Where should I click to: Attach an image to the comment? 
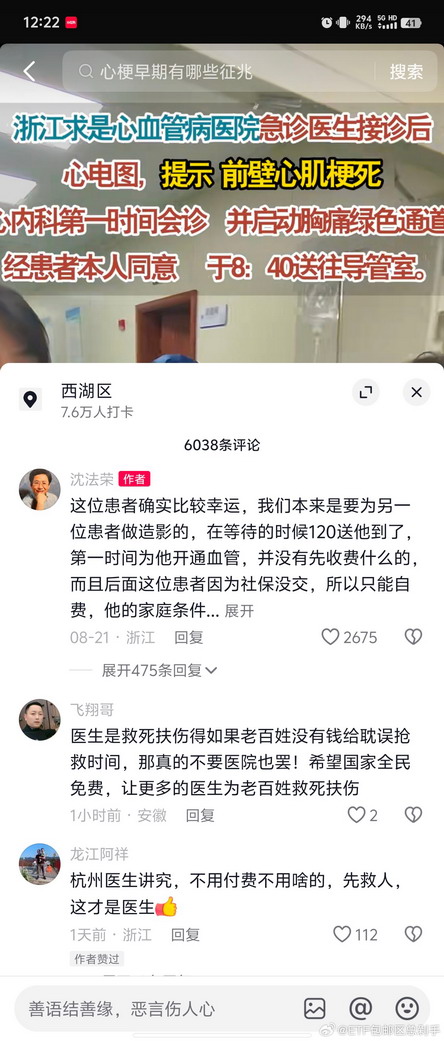point(315,1009)
